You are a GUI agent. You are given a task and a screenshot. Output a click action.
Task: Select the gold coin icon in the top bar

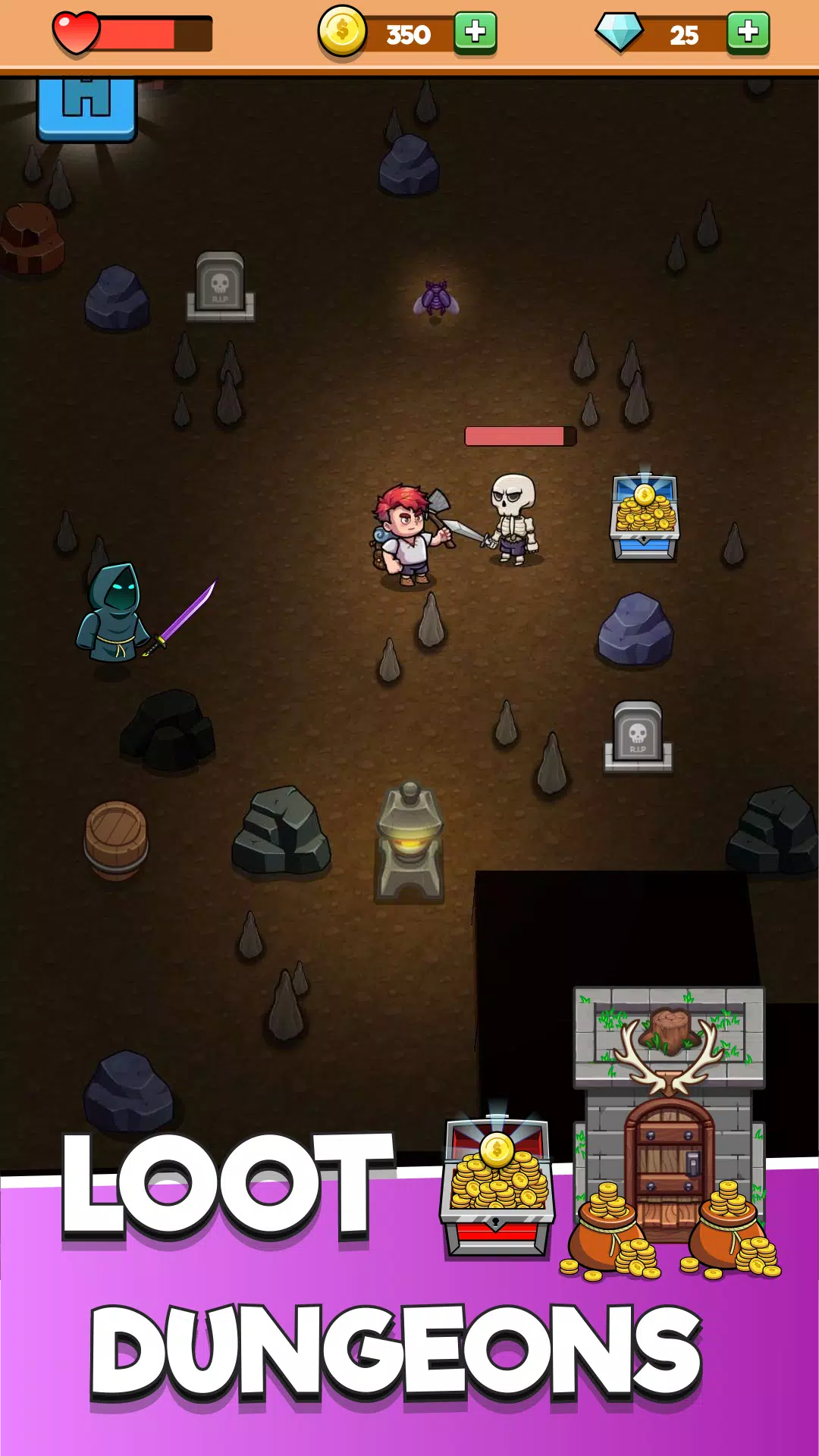(x=342, y=30)
